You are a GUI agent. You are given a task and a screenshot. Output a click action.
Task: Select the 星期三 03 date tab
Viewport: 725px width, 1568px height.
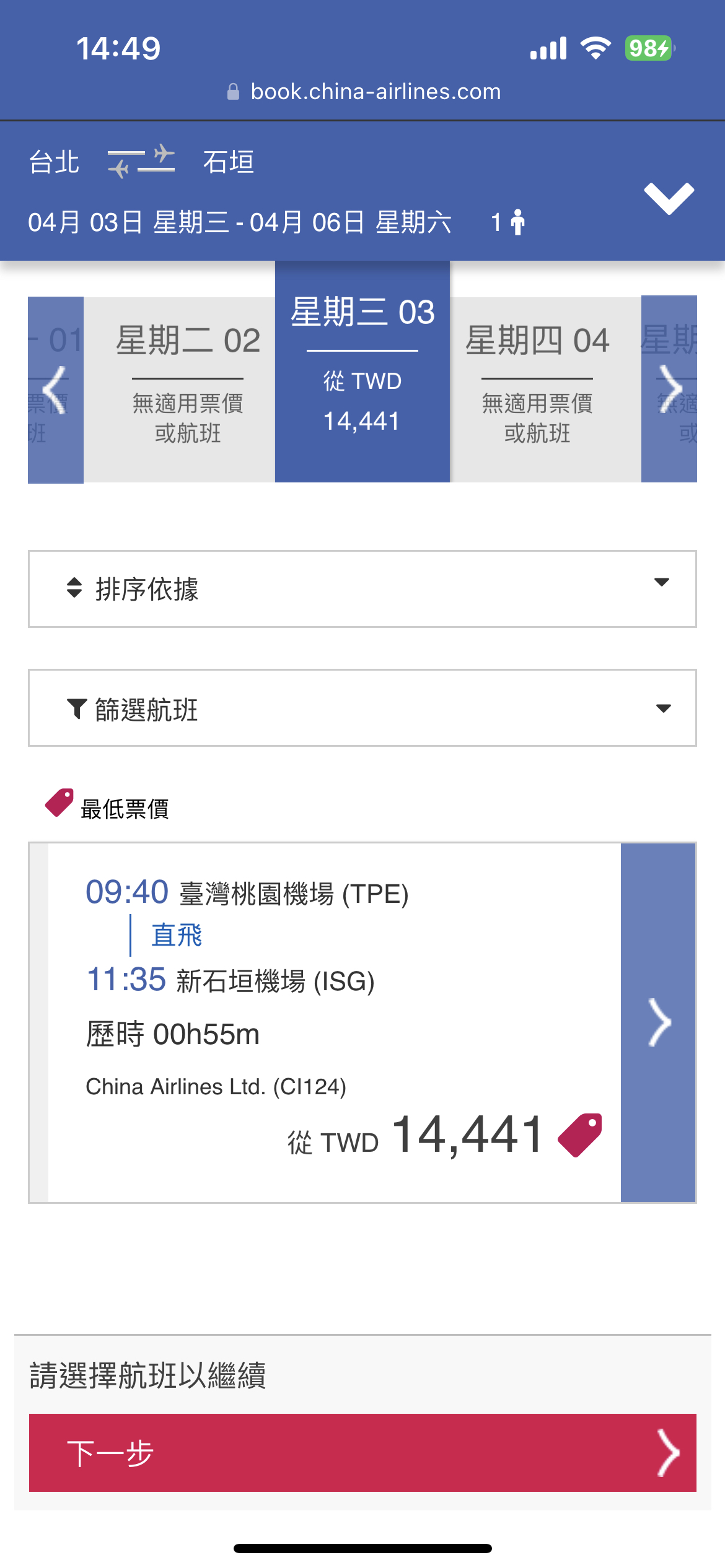(362, 372)
